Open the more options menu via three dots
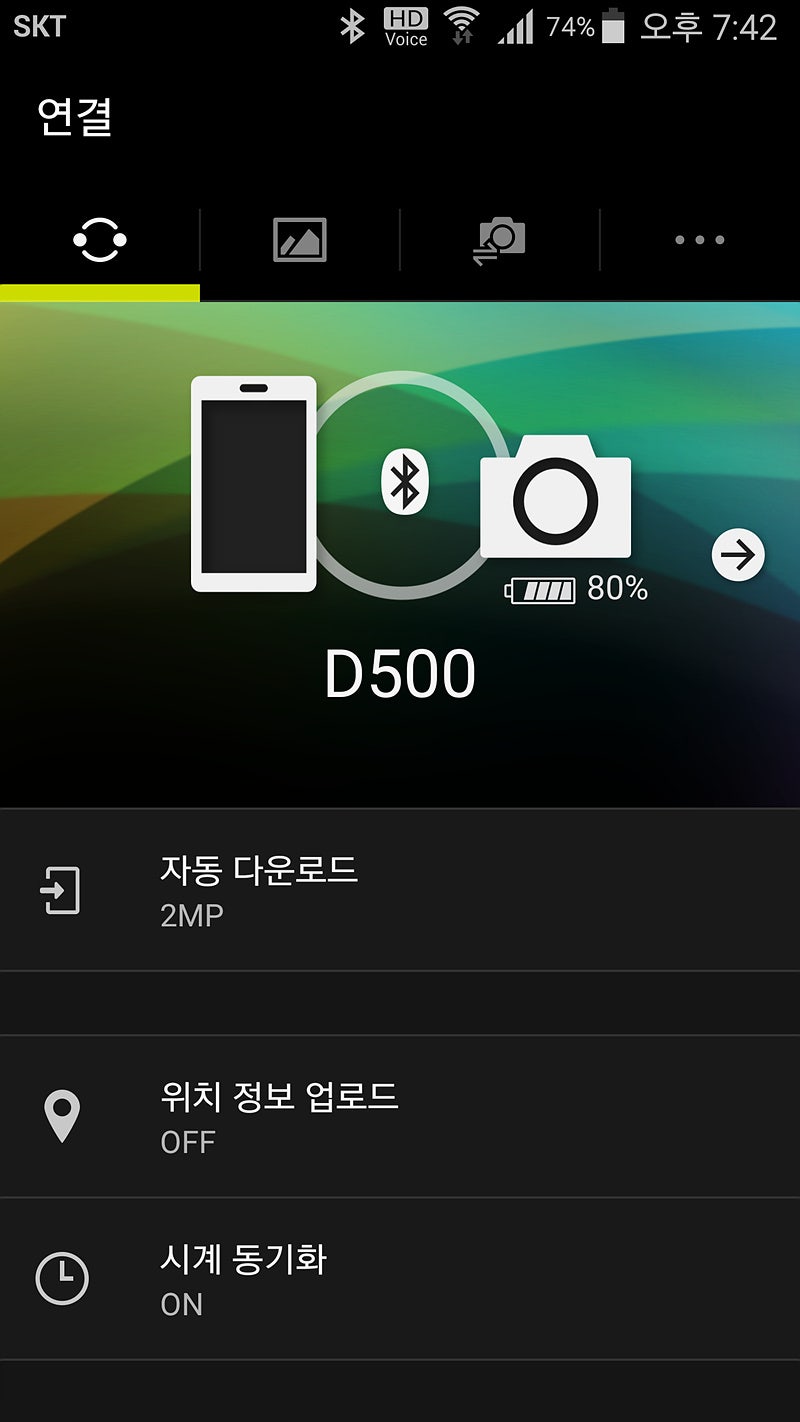Viewport: 800px width, 1422px height. tap(698, 240)
